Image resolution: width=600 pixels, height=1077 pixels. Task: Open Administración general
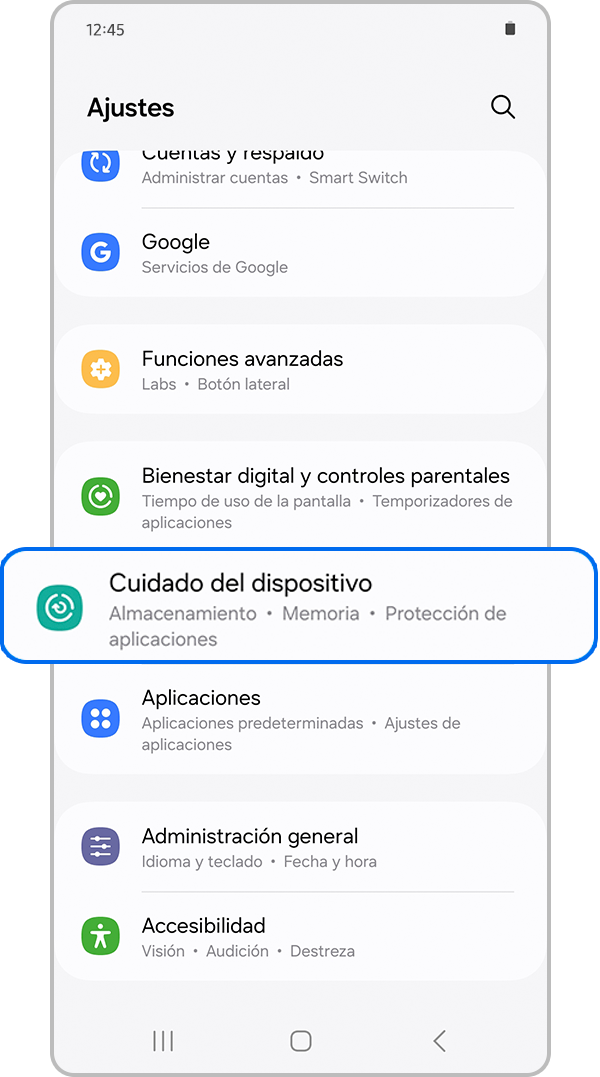(300, 847)
